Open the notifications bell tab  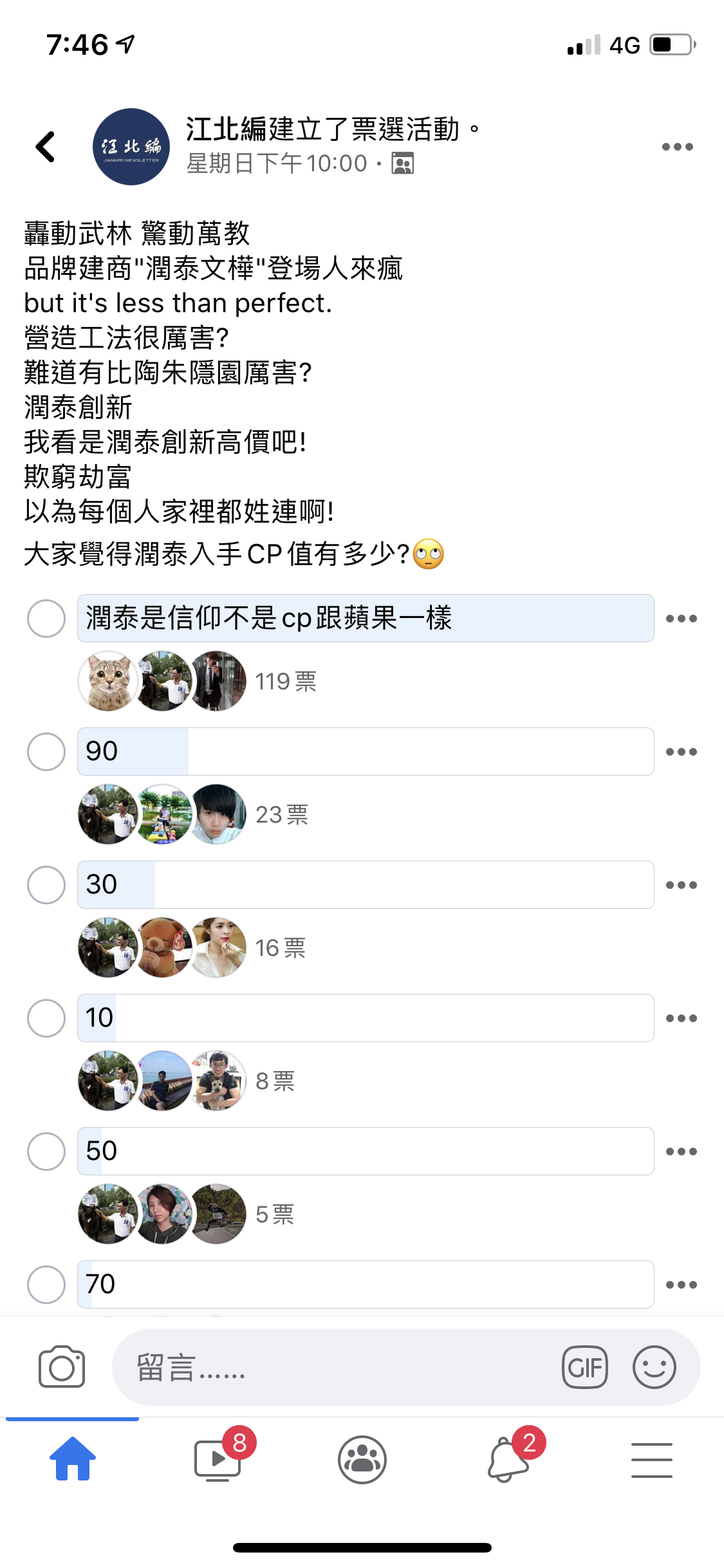point(508,1460)
